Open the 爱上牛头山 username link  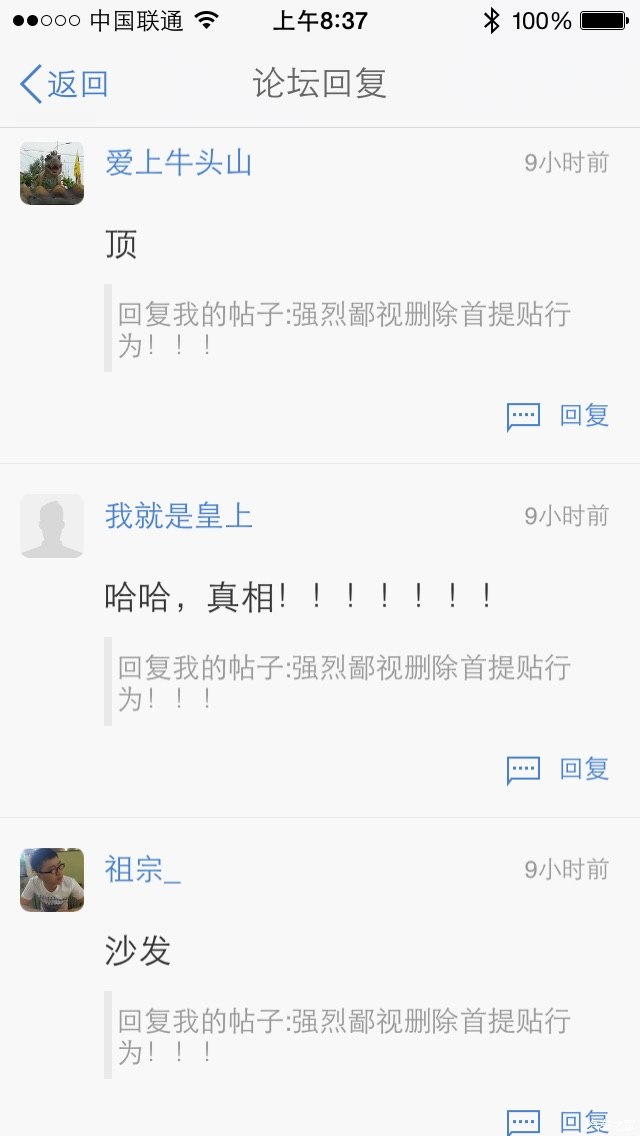[179, 162]
